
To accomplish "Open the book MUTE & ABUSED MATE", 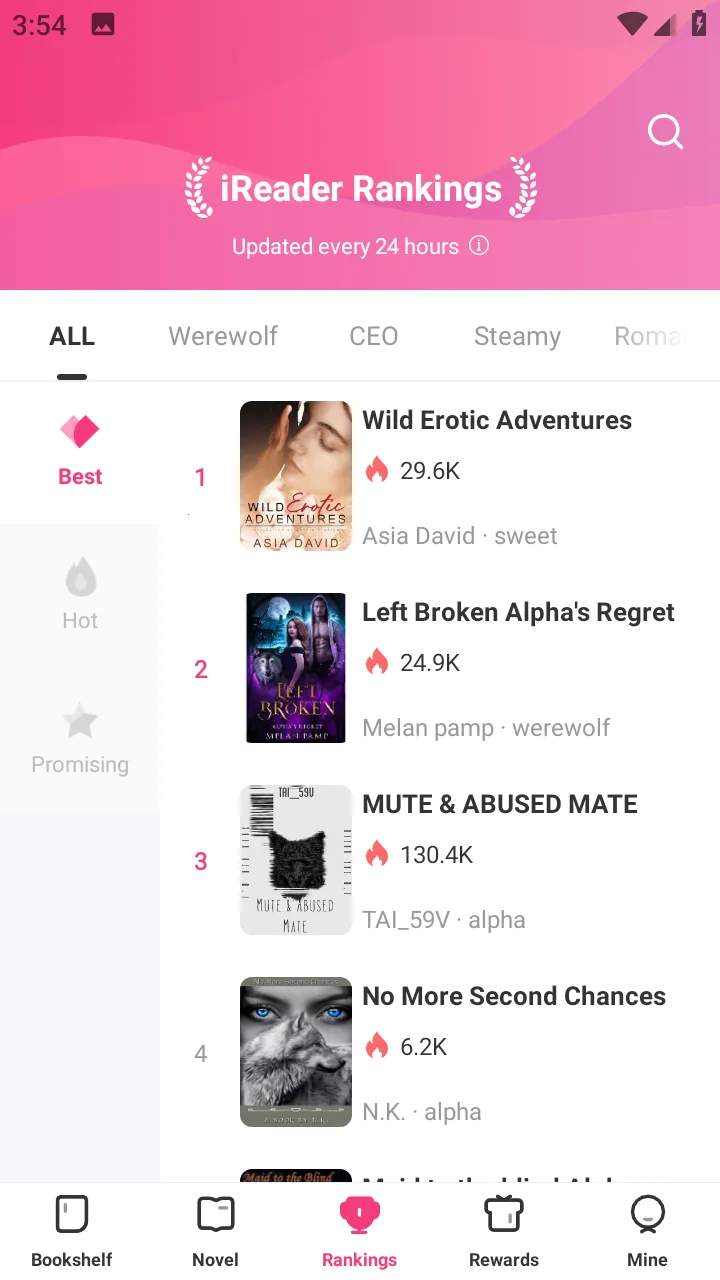I will click(499, 804).
